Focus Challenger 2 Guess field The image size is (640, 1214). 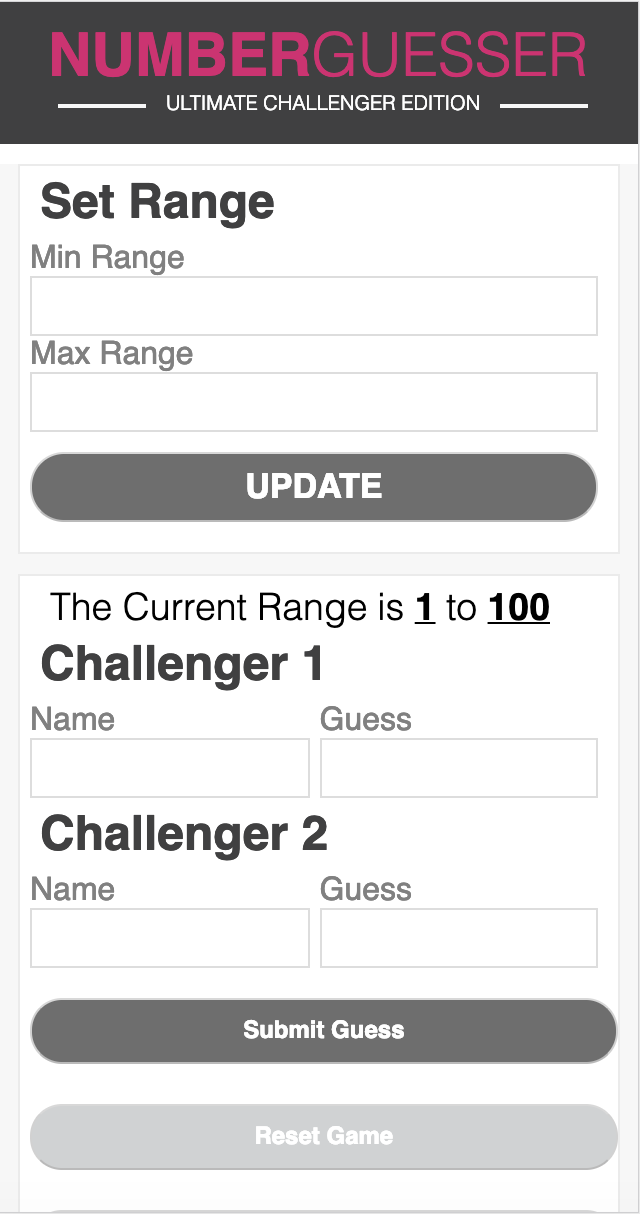click(x=459, y=938)
